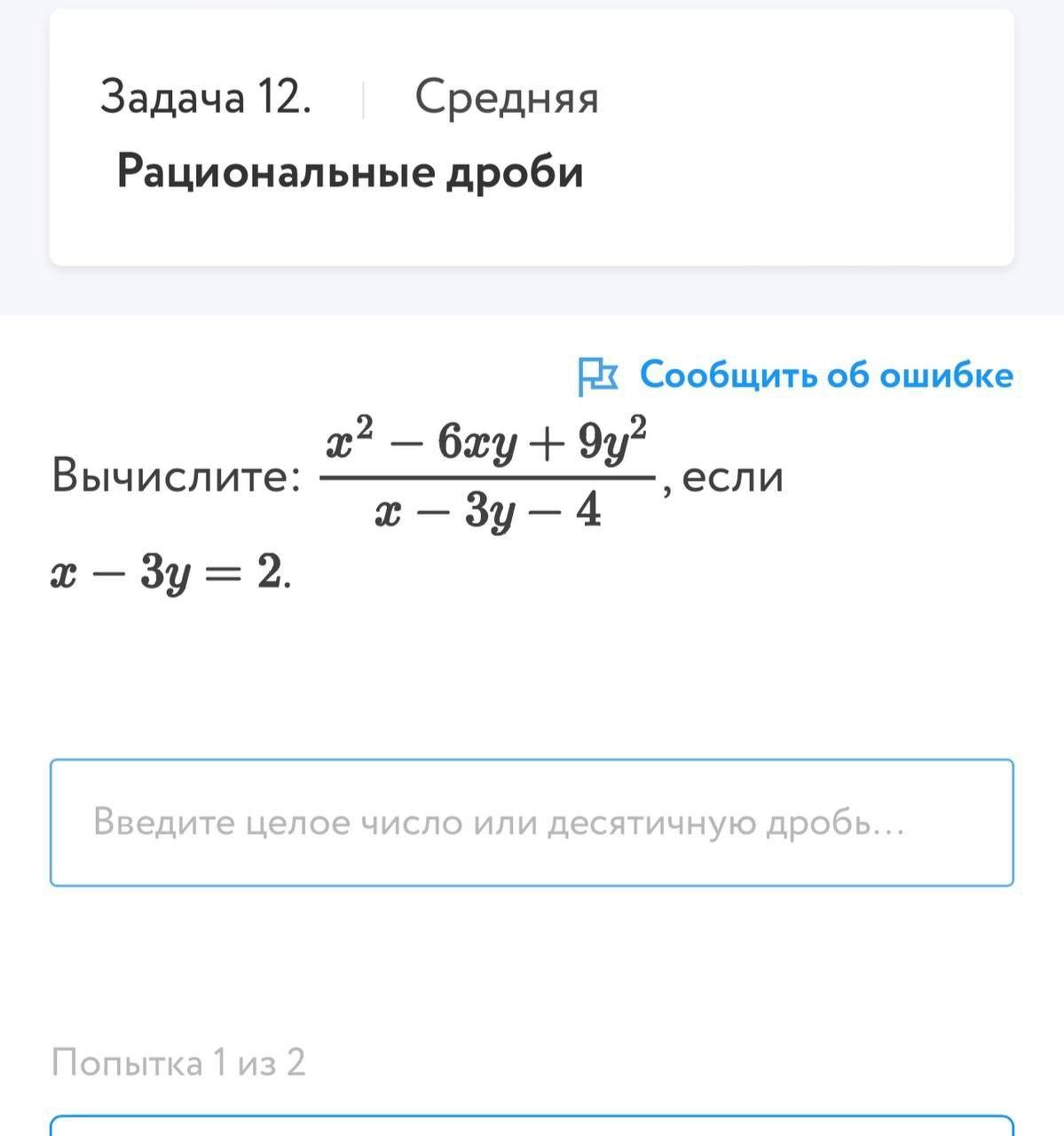Viewport: 1064px width, 1136px height.
Task: Tap the 'Сообщить об ошибке' link
Action: 825,375
